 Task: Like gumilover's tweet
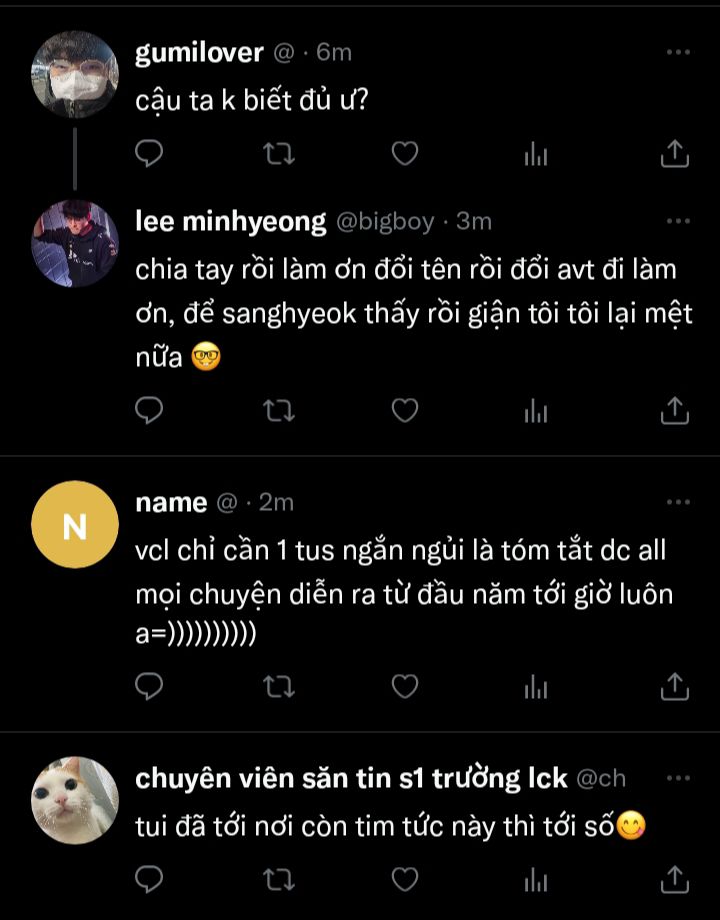403,153
